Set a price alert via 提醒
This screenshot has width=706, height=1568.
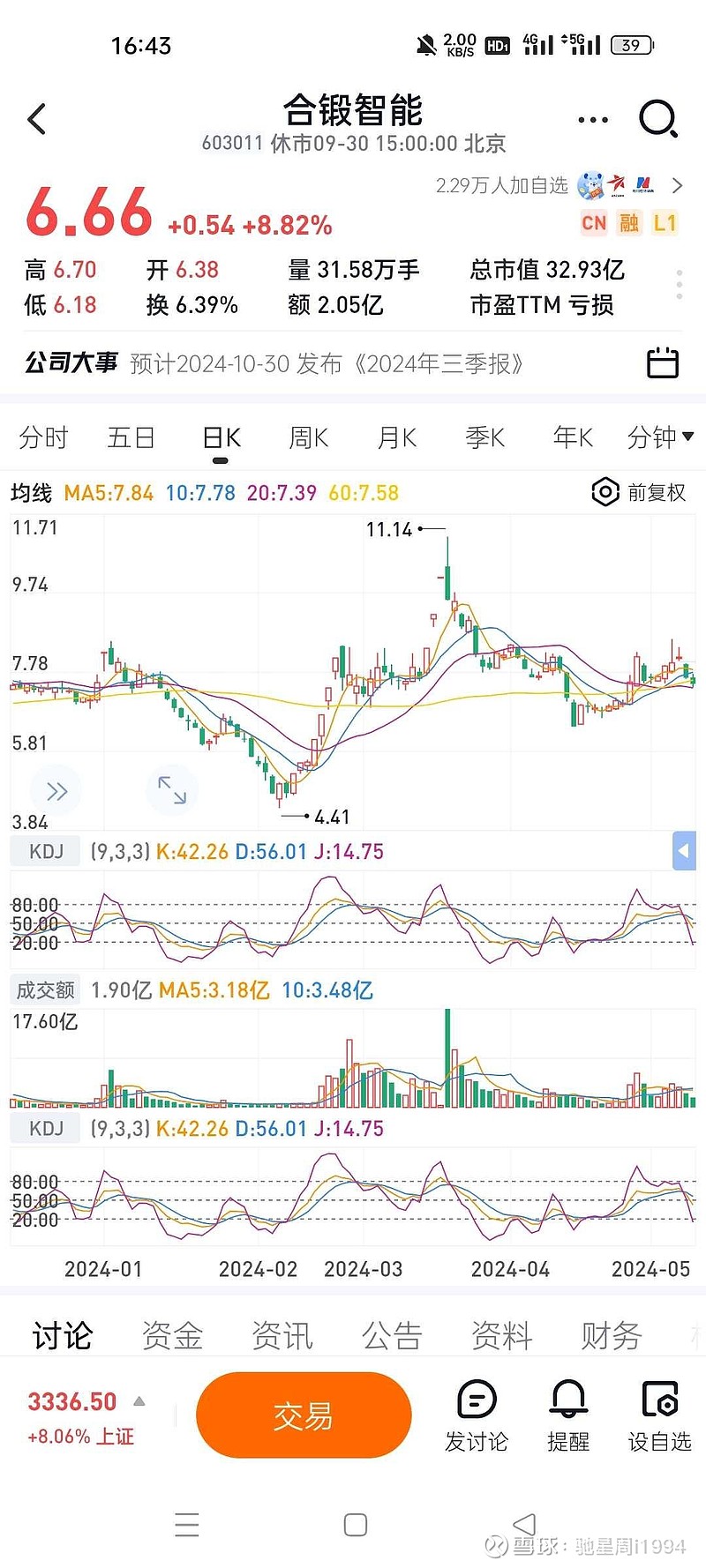[568, 1416]
